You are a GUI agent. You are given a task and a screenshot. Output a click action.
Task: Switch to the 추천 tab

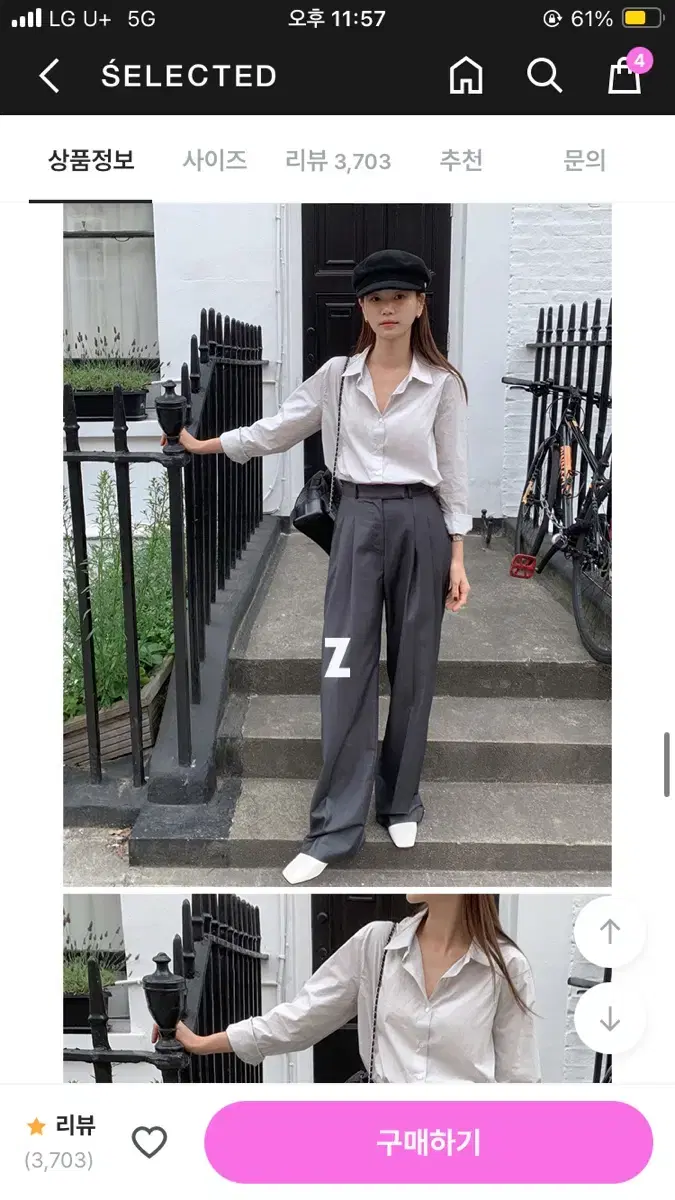pos(461,160)
